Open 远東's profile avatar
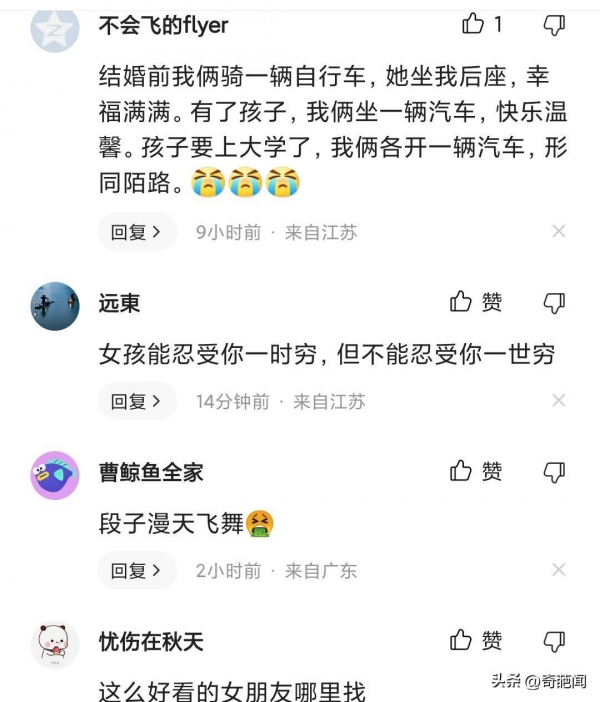Image resolution: width=600 pixels, height=702 pixels. (x=55, y=306)
